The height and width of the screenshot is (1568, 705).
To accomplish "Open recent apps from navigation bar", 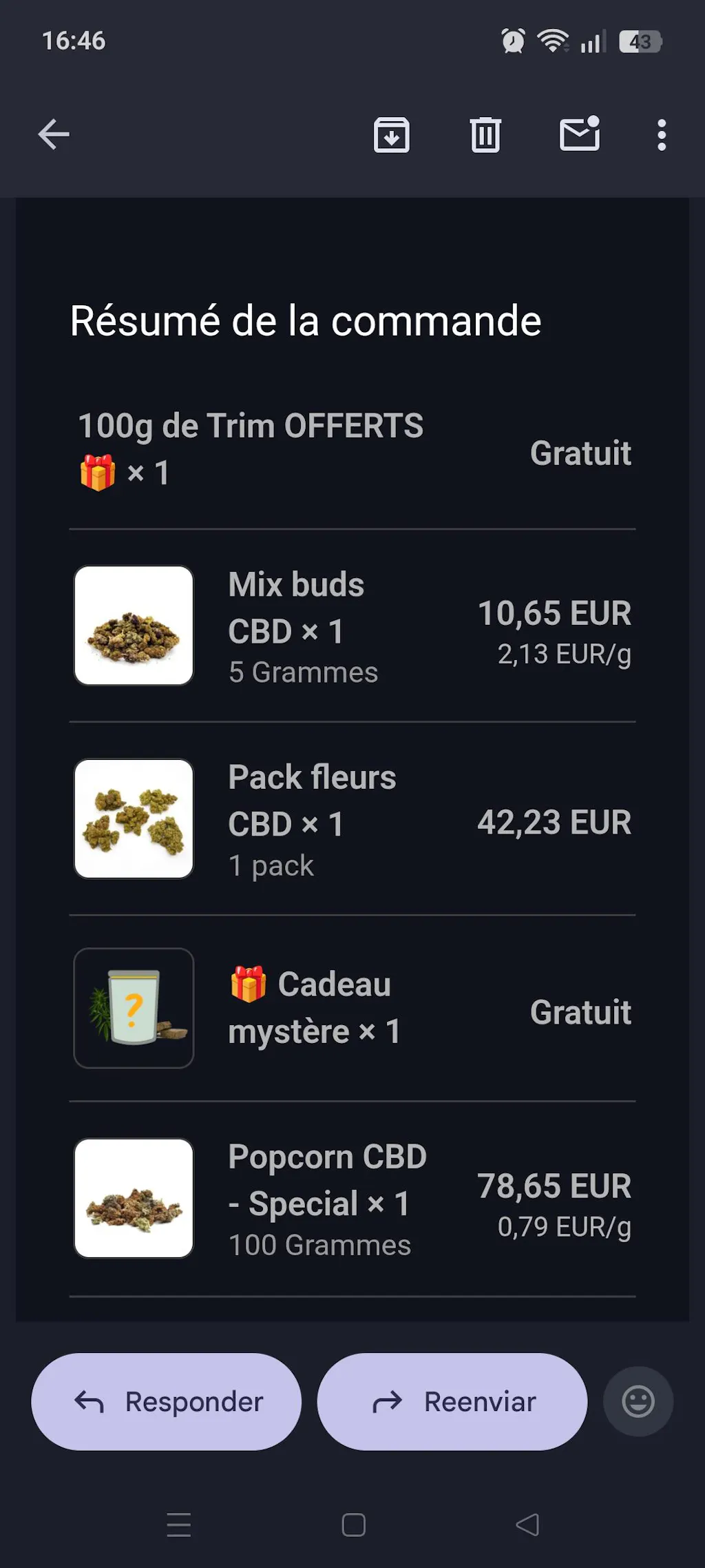I will coord(179,1525).
